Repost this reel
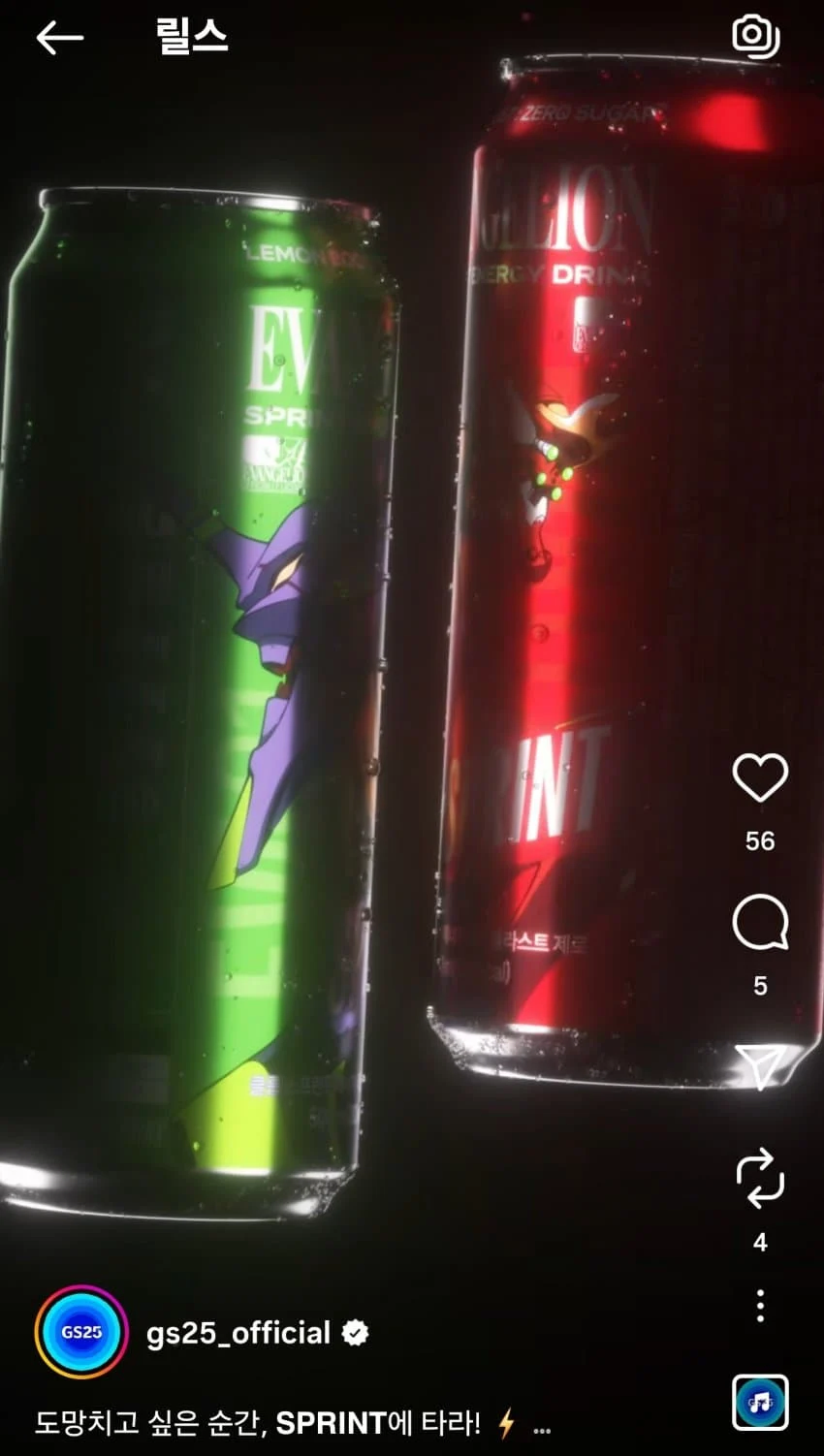This screenshot has height=1456, width=824. click(760, 1178)
